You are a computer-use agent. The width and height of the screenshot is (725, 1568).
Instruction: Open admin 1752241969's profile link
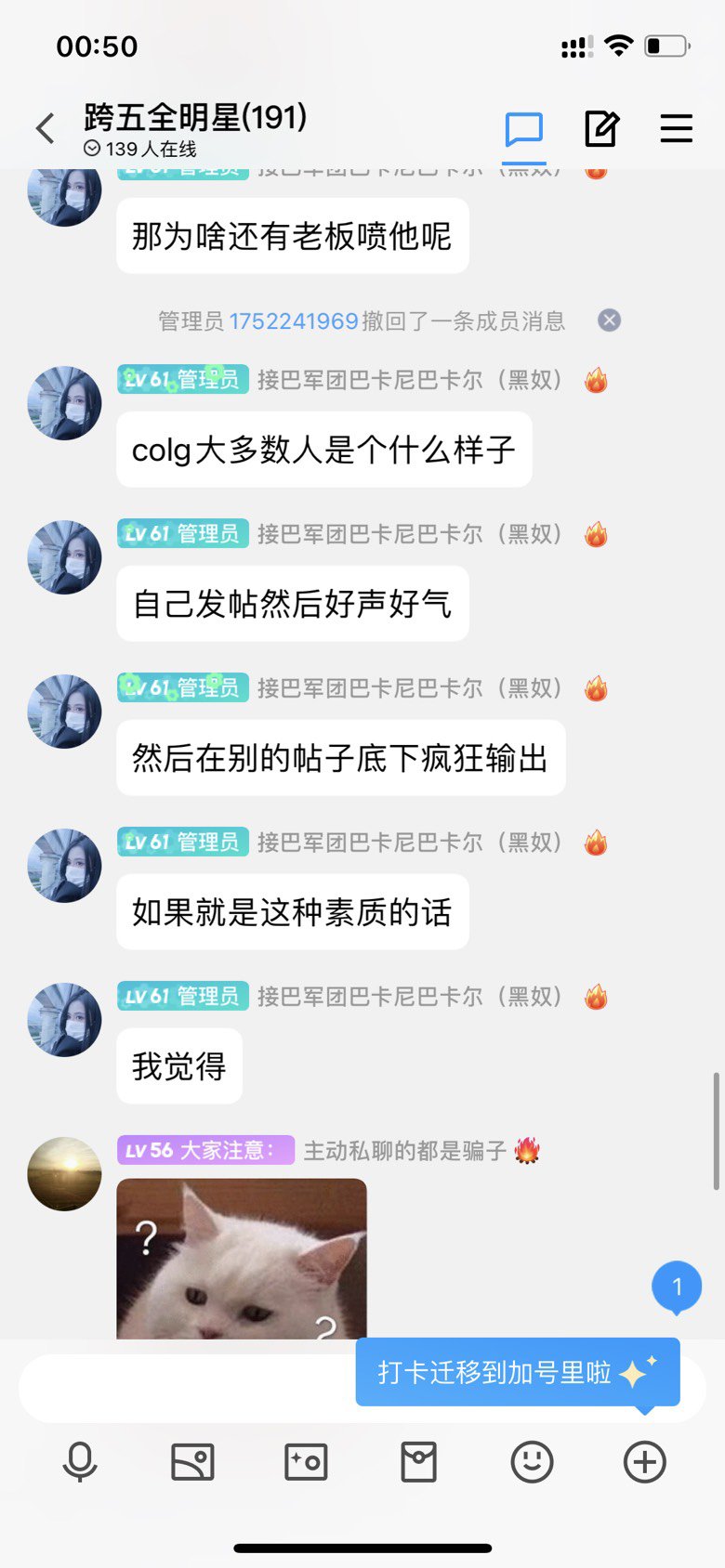tap(294, 321)
